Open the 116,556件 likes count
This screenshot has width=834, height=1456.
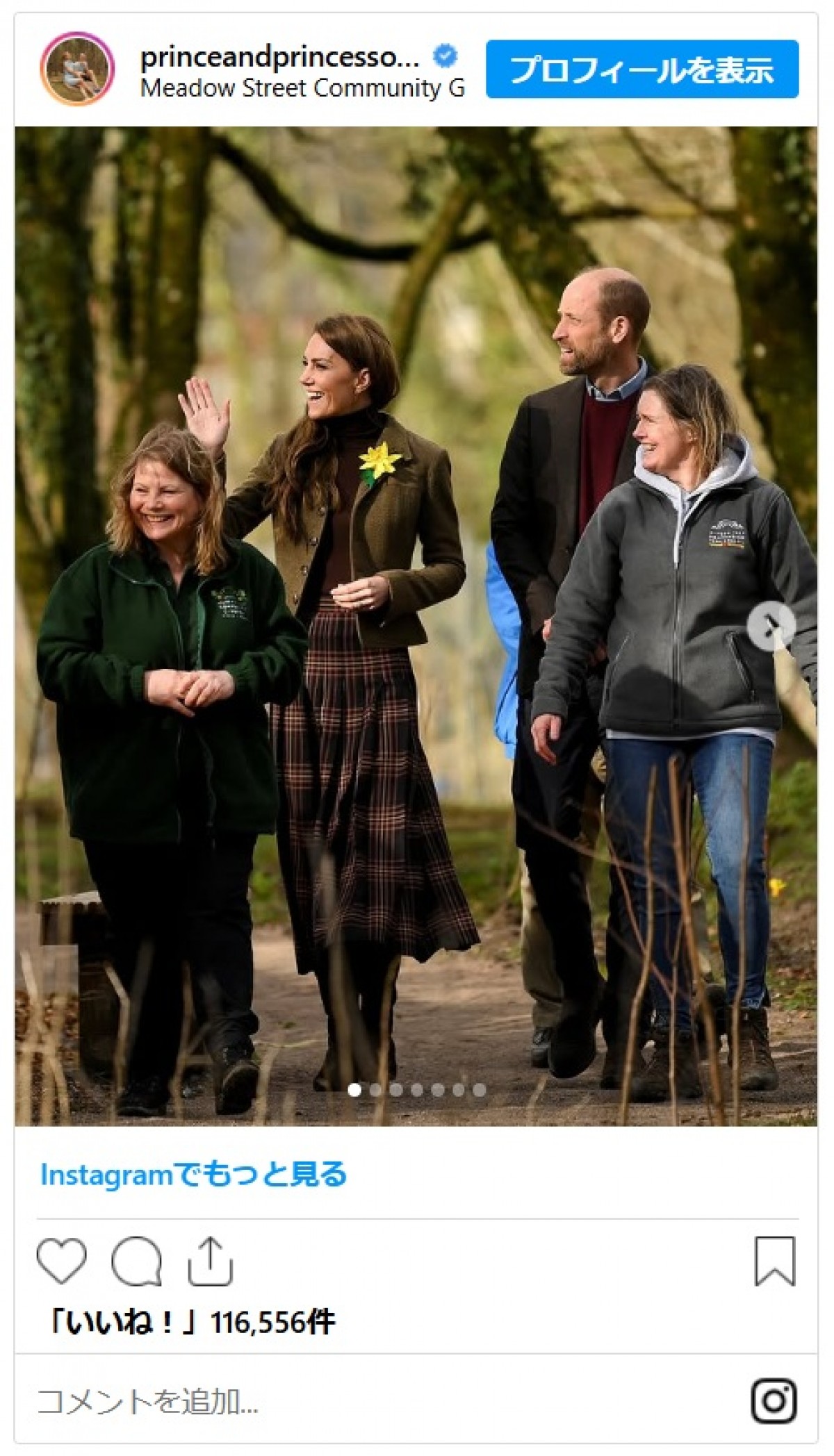(272, 1323)
